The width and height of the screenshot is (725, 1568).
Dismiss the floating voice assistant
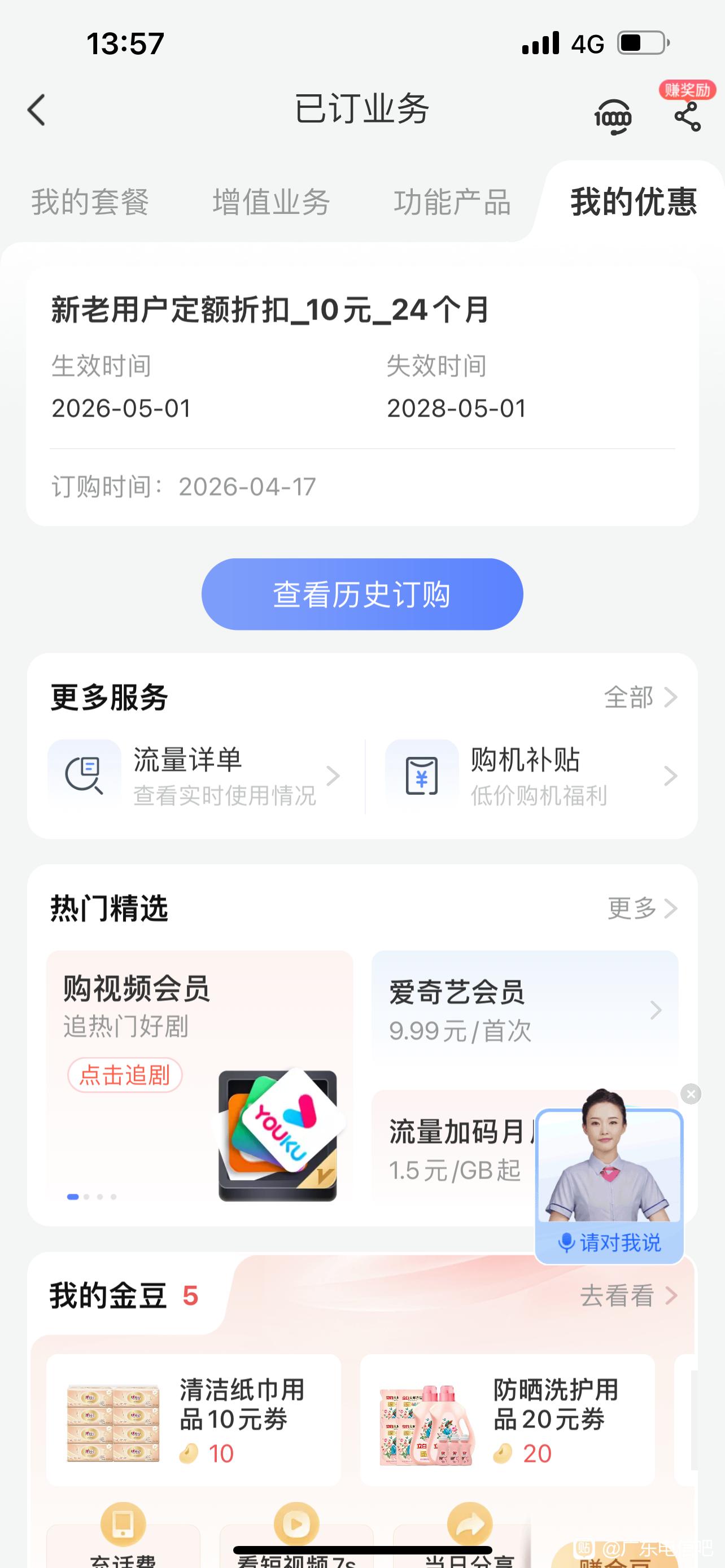[691, 1094]
